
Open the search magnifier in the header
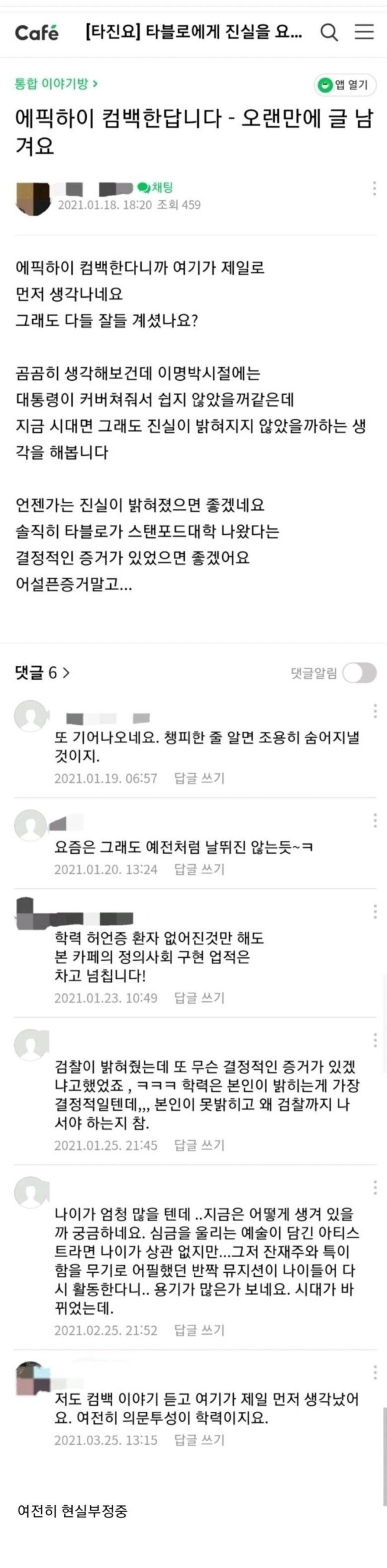pos(329,32)
